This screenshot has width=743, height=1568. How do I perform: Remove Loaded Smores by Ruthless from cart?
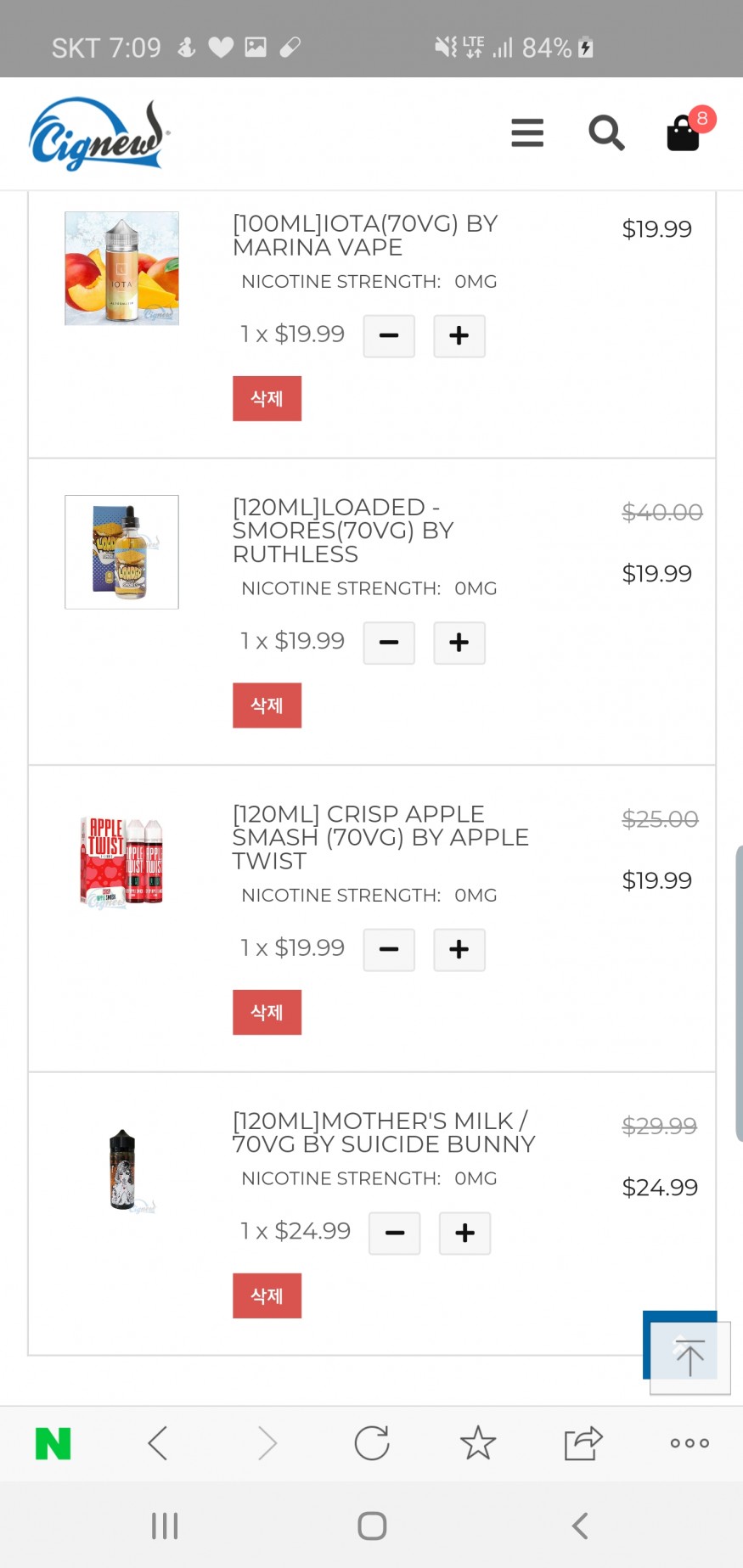pyautogui.click(x=267, y=705)
